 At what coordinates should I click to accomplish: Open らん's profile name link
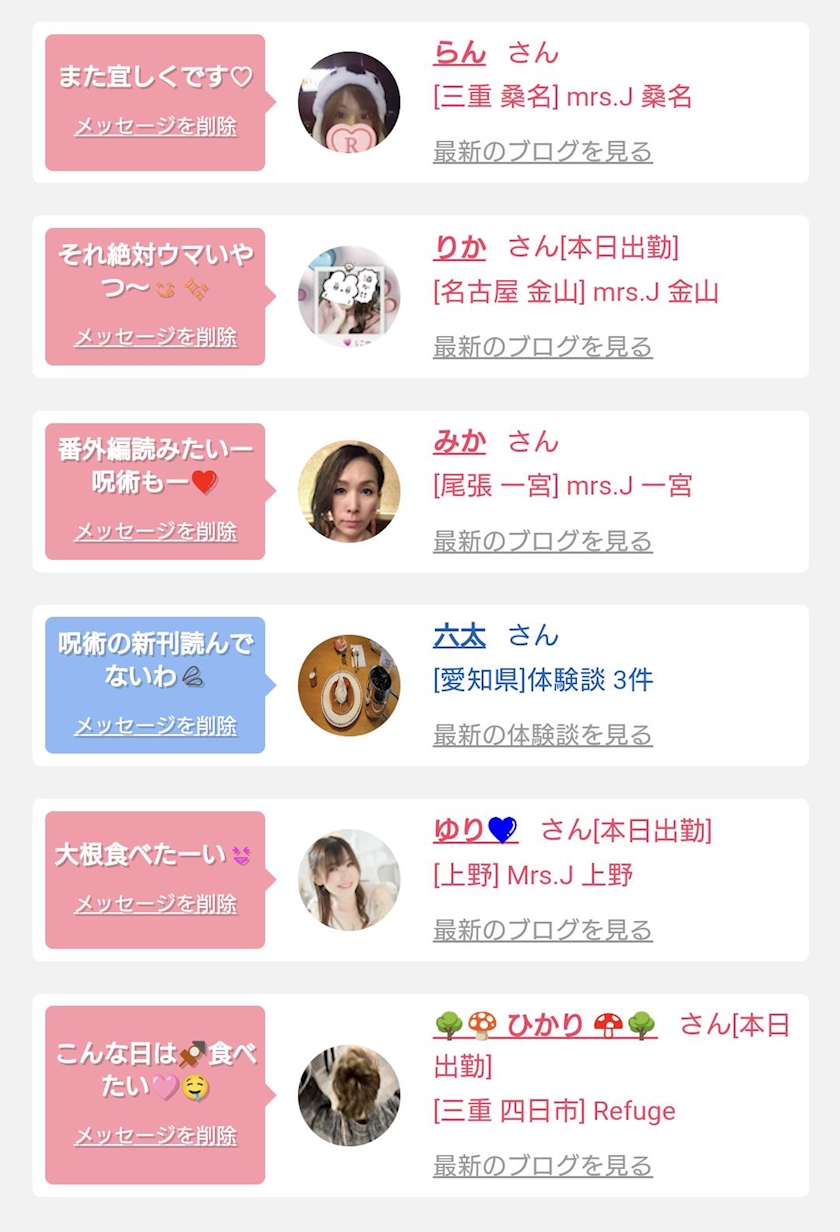pos(459,53)
